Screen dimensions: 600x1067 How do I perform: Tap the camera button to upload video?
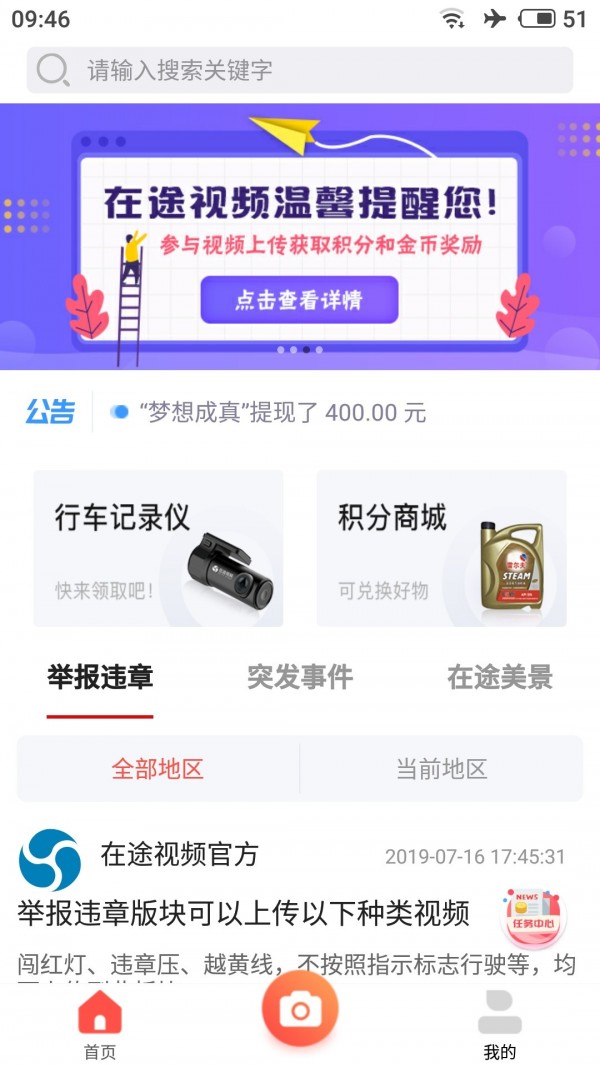click(300, 1010)
